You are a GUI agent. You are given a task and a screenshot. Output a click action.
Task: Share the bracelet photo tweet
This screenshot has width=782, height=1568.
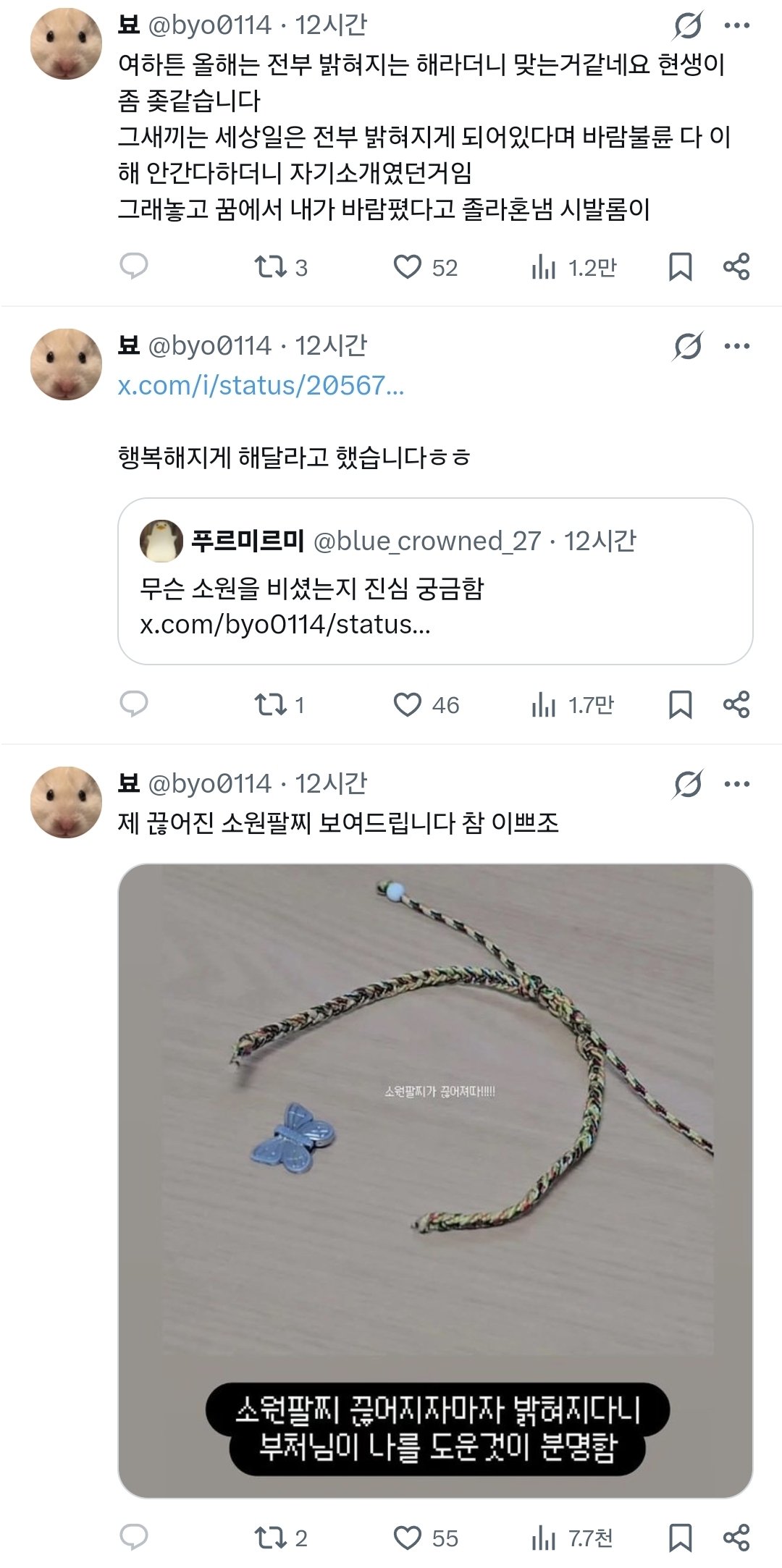point(736,1538)
